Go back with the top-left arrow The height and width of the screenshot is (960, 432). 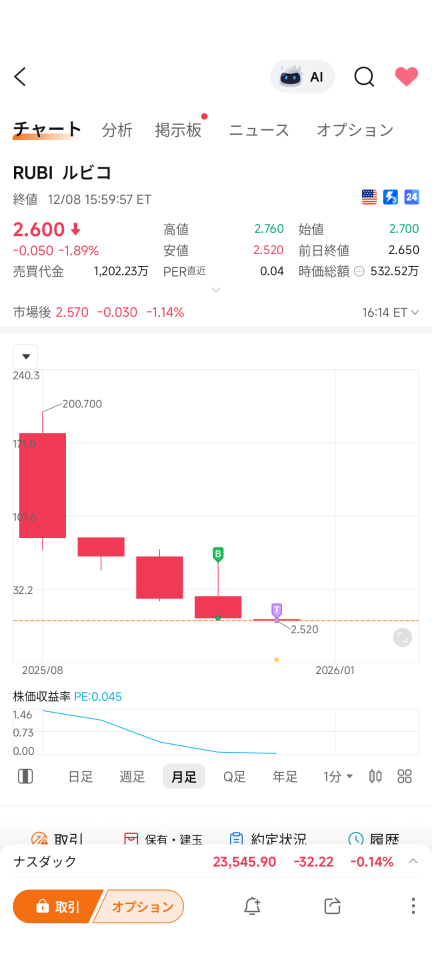click(20, 77)
